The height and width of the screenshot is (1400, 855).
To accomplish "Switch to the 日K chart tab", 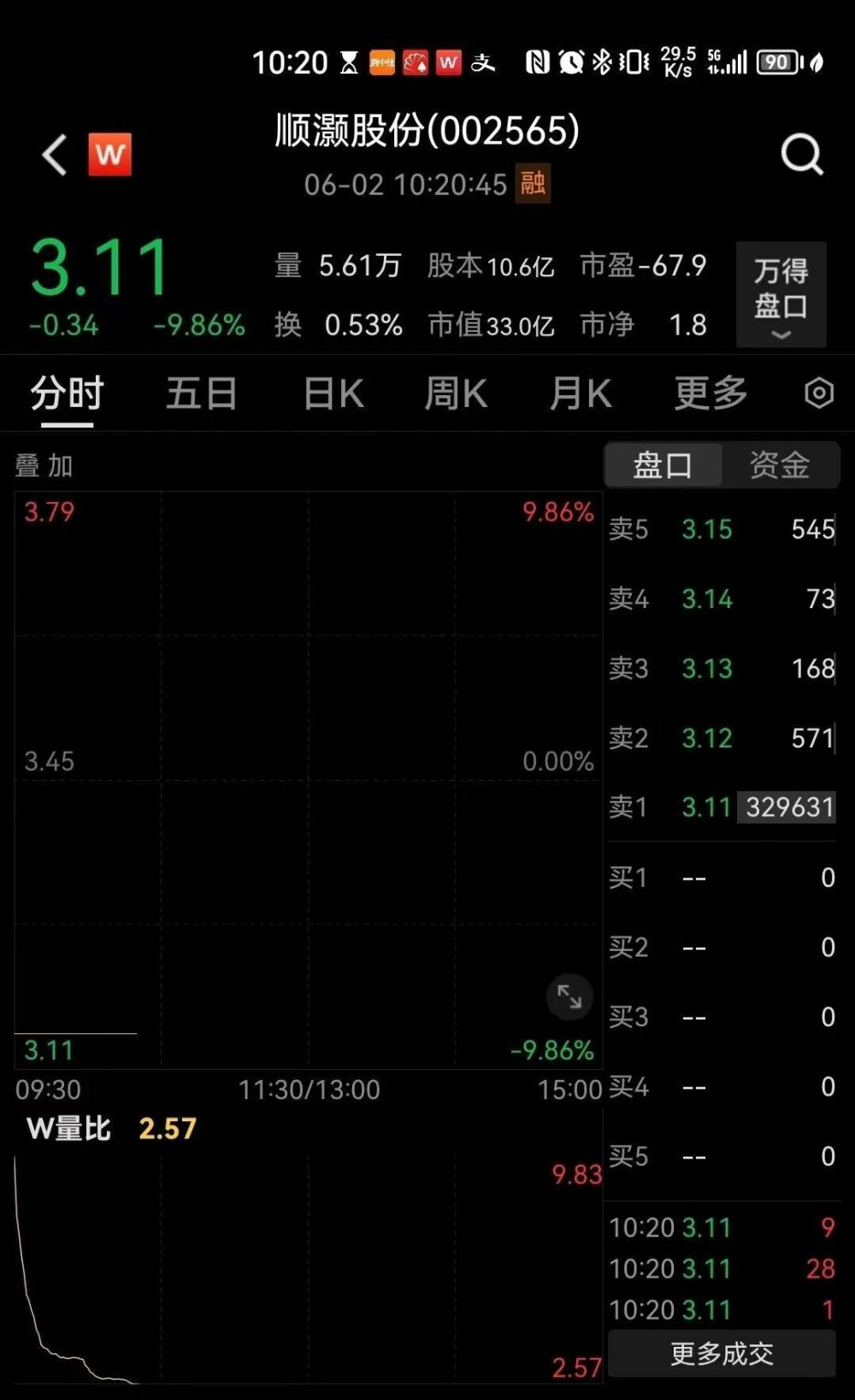I will click(333, 393).
